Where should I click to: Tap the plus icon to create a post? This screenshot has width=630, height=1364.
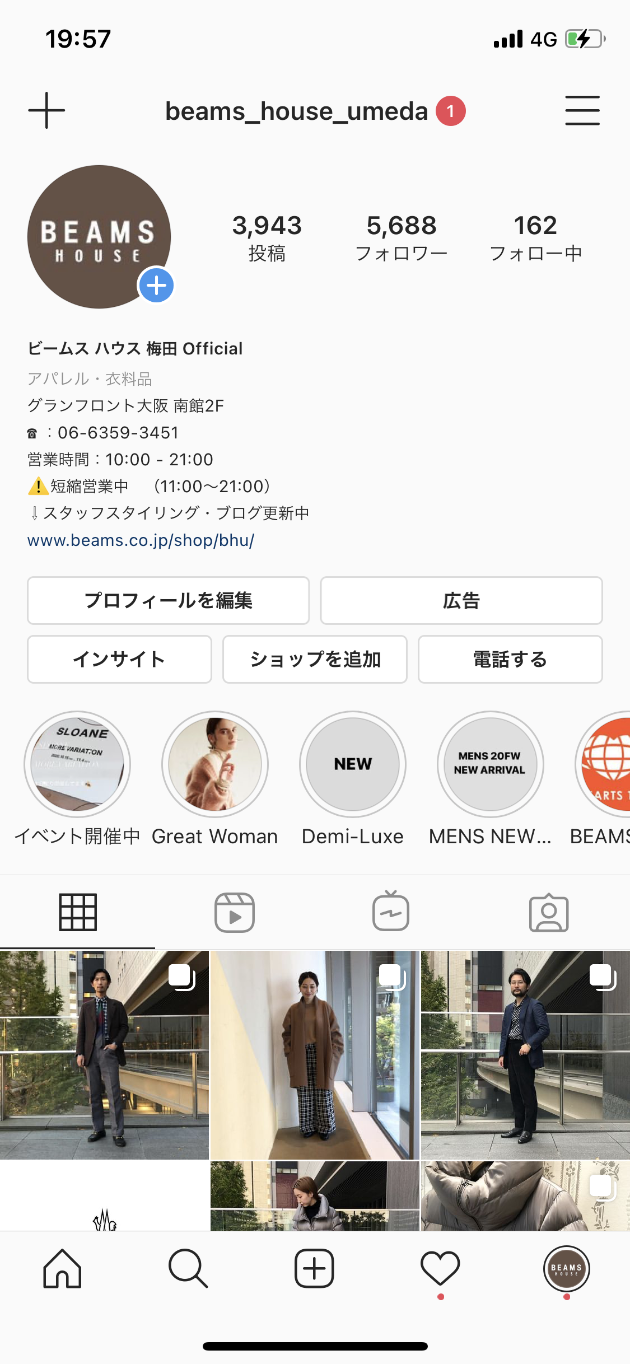46,110
